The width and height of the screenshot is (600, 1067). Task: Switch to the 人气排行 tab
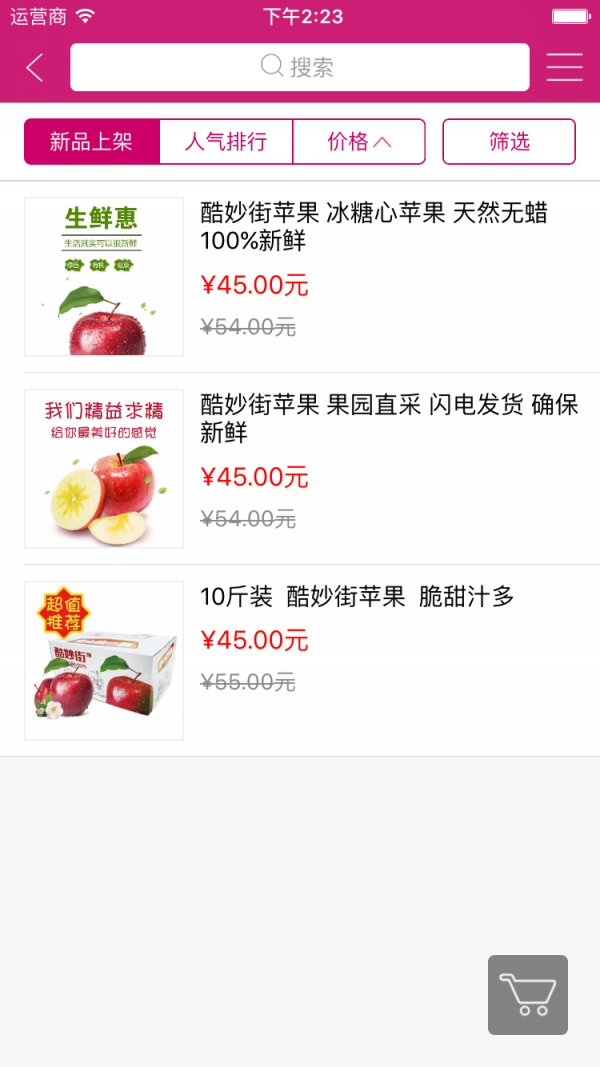pyautogui.click(x=226, y=142)
